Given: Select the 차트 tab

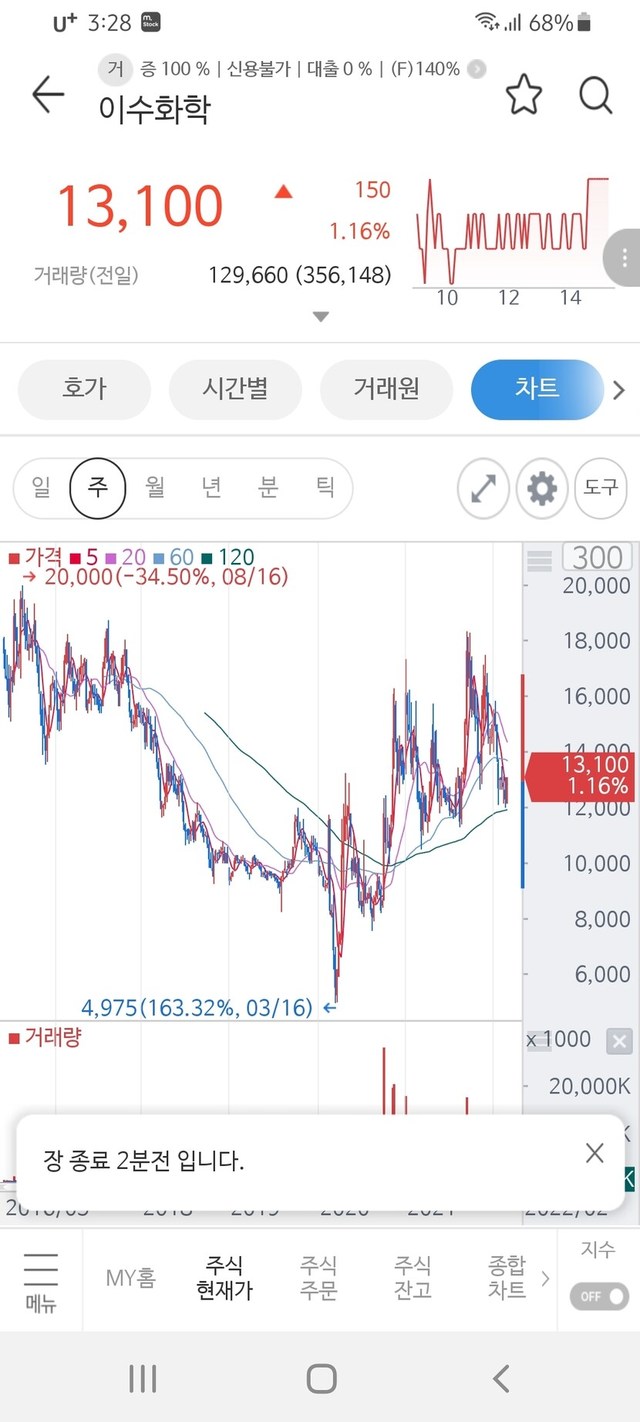Looking at the screenshot, I should [x=537, y=389].
